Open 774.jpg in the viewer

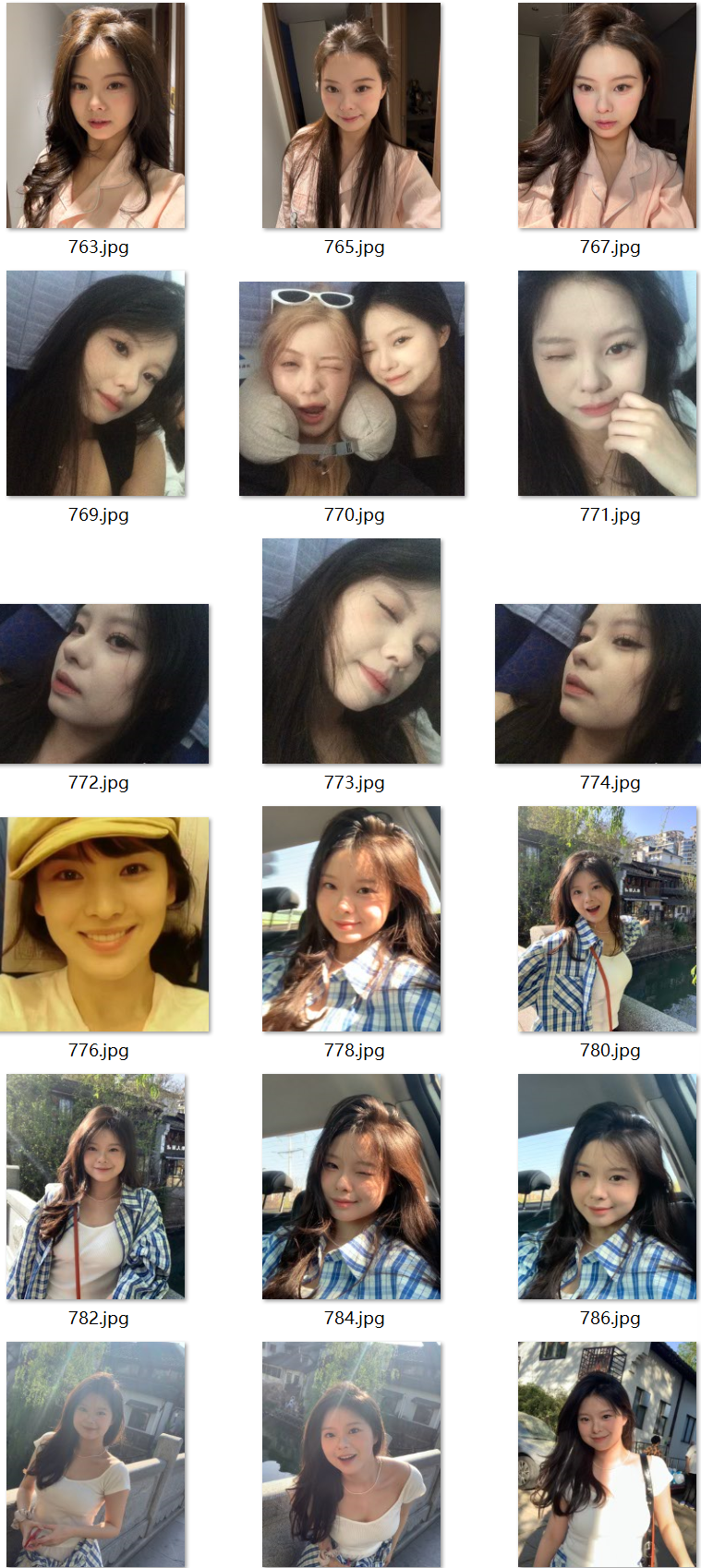[x=598, y=683]
